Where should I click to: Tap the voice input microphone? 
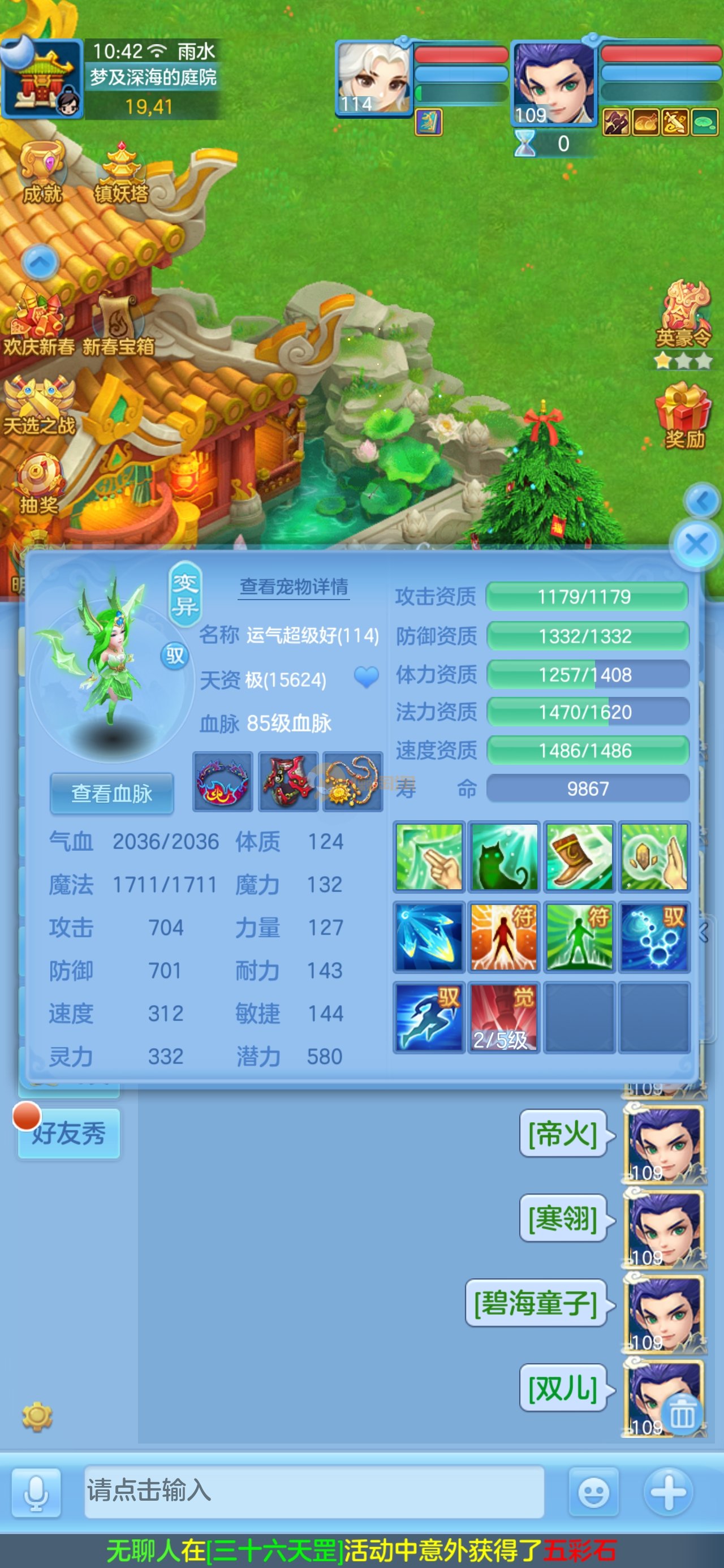click(37, 1492)
